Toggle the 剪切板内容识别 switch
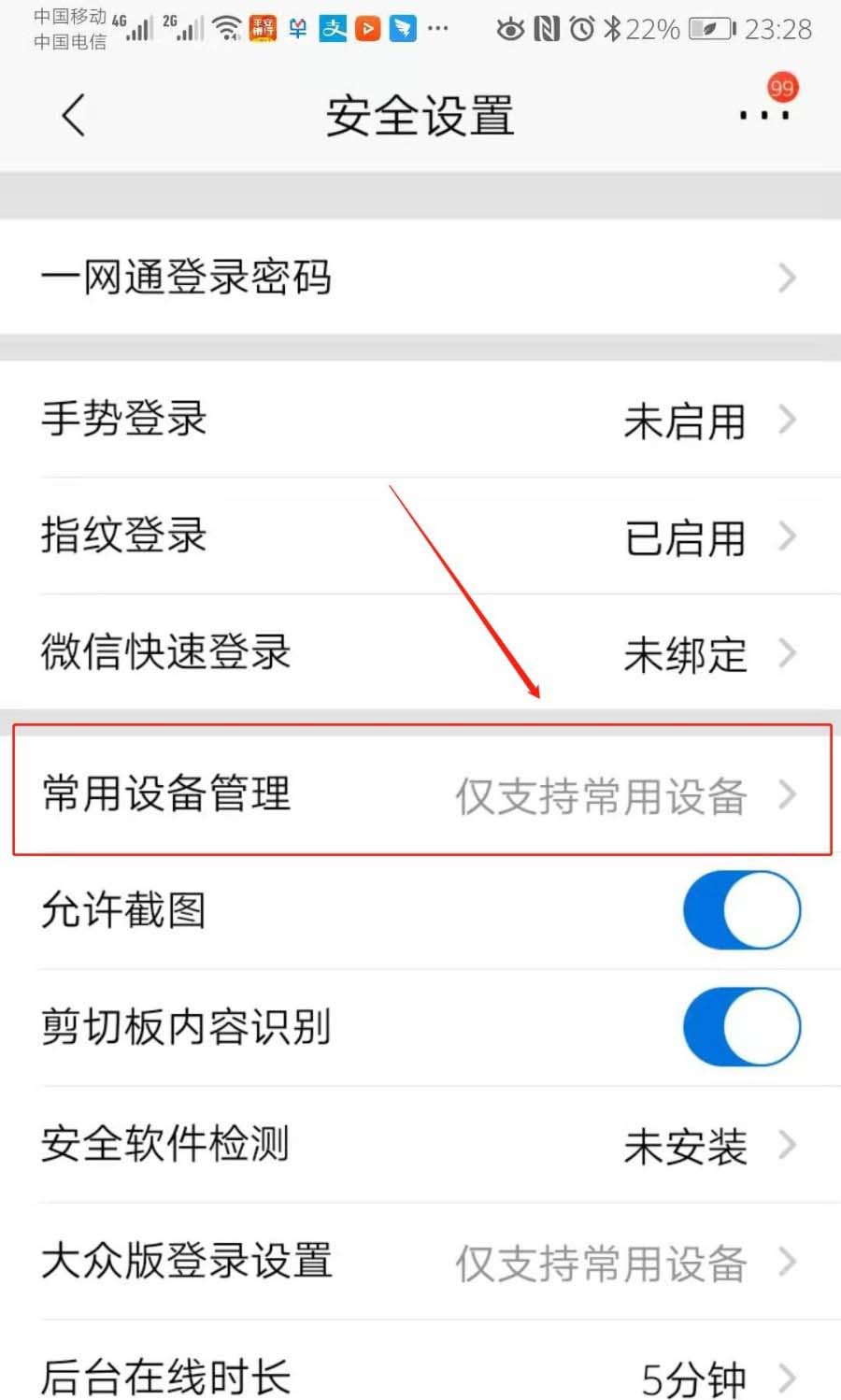 [741, 1026]
